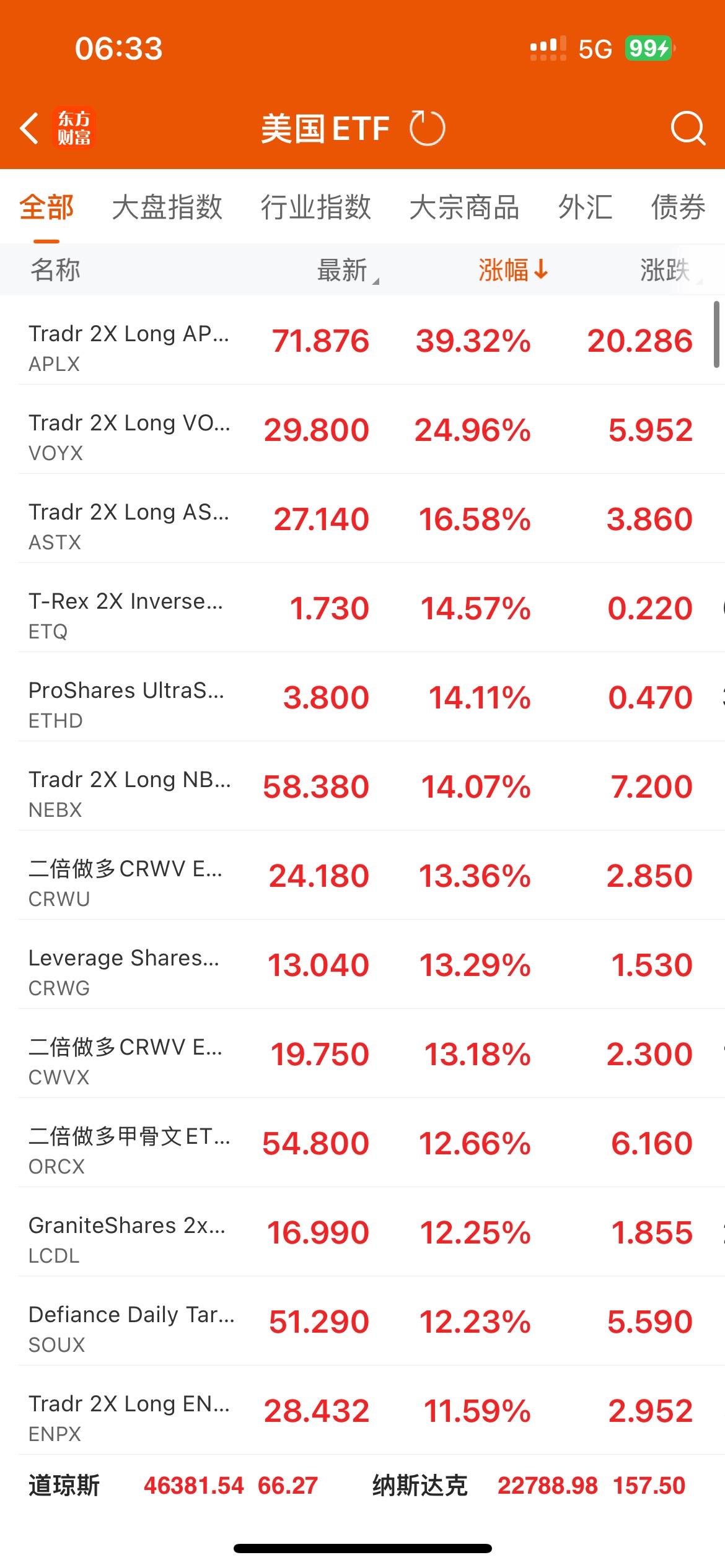Viewport: 725px width, 1568px height.
Task: Open the CRWU 二倍做多CRWV row
Action: 362,876
